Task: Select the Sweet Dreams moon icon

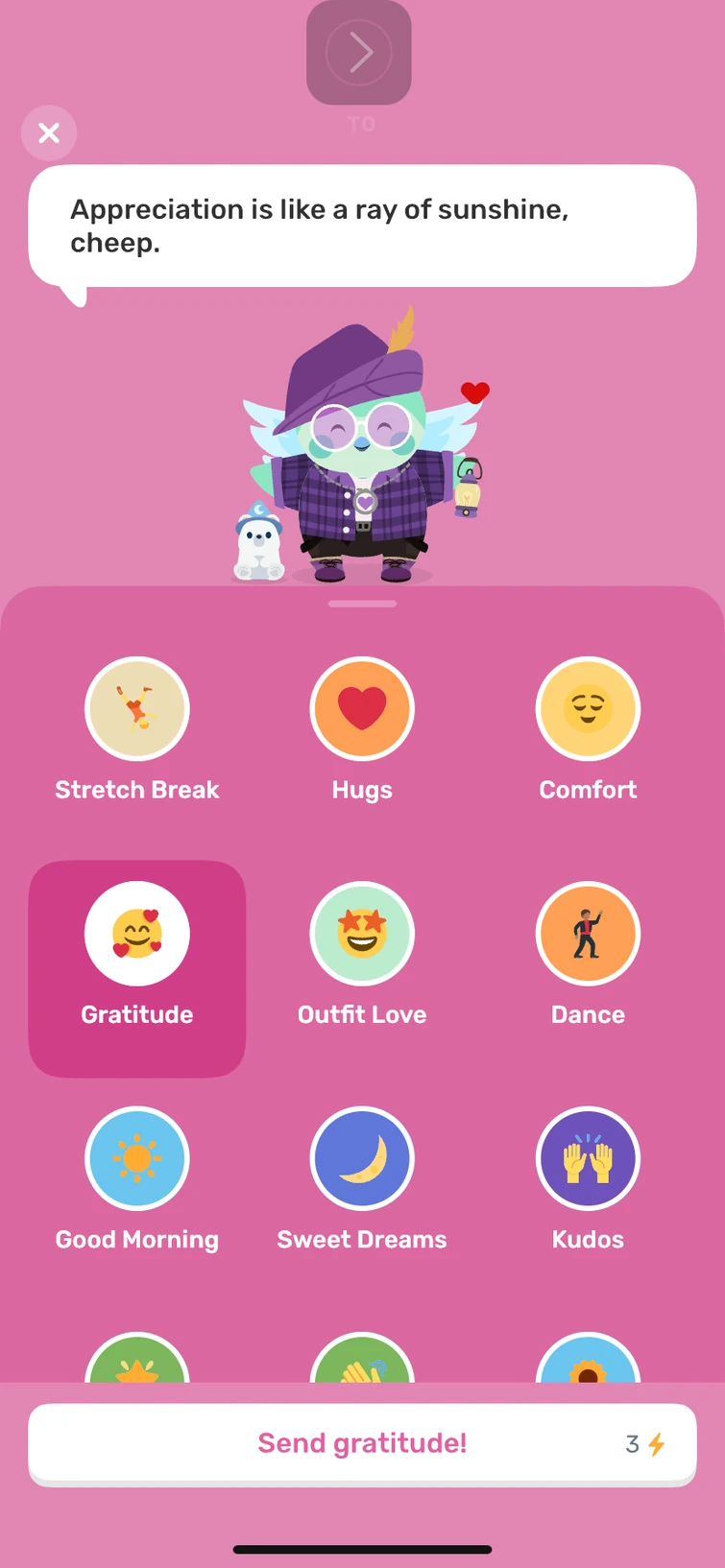Action: click(x=362, y=1158)
